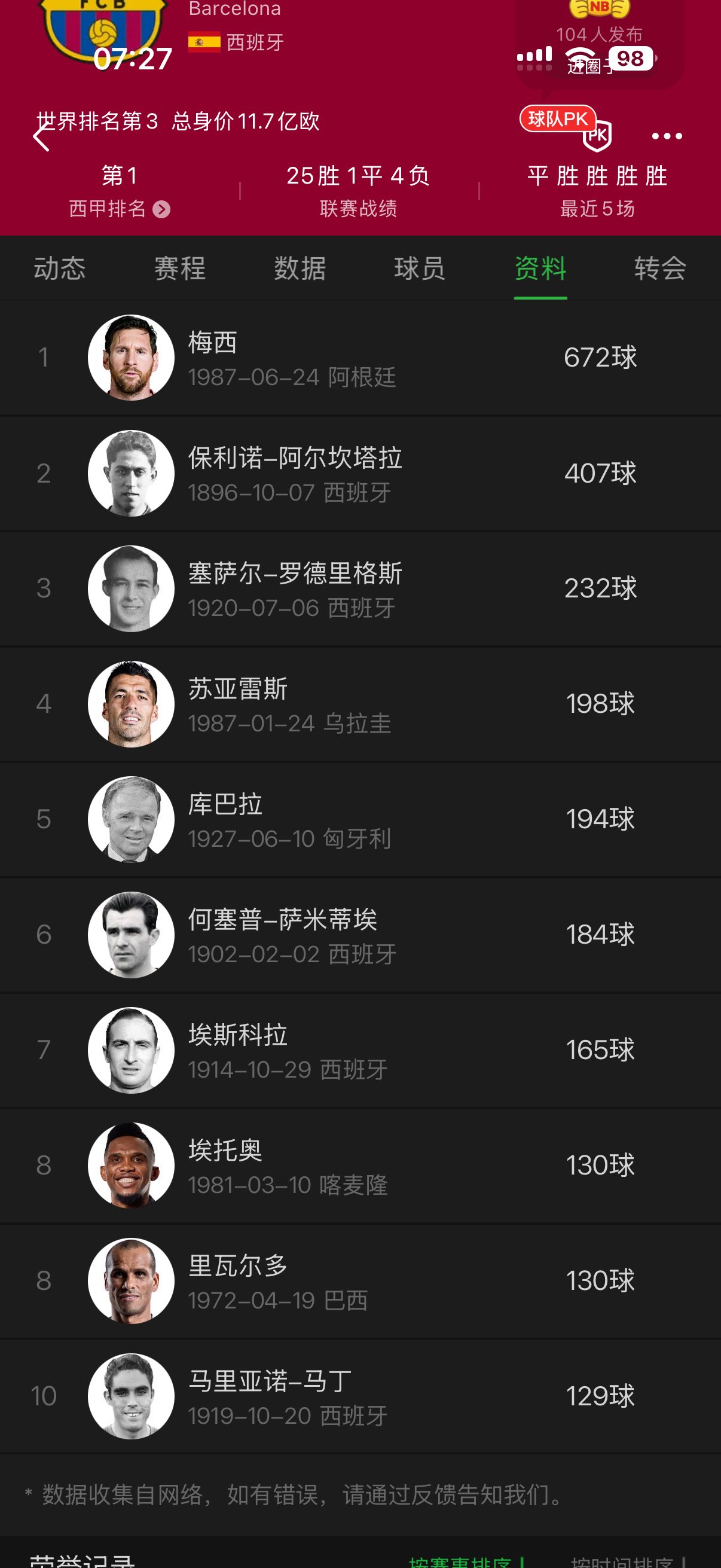Switch to the 动态 tab
Viewport: 721px width, 1568px height.
coord(60,269)
